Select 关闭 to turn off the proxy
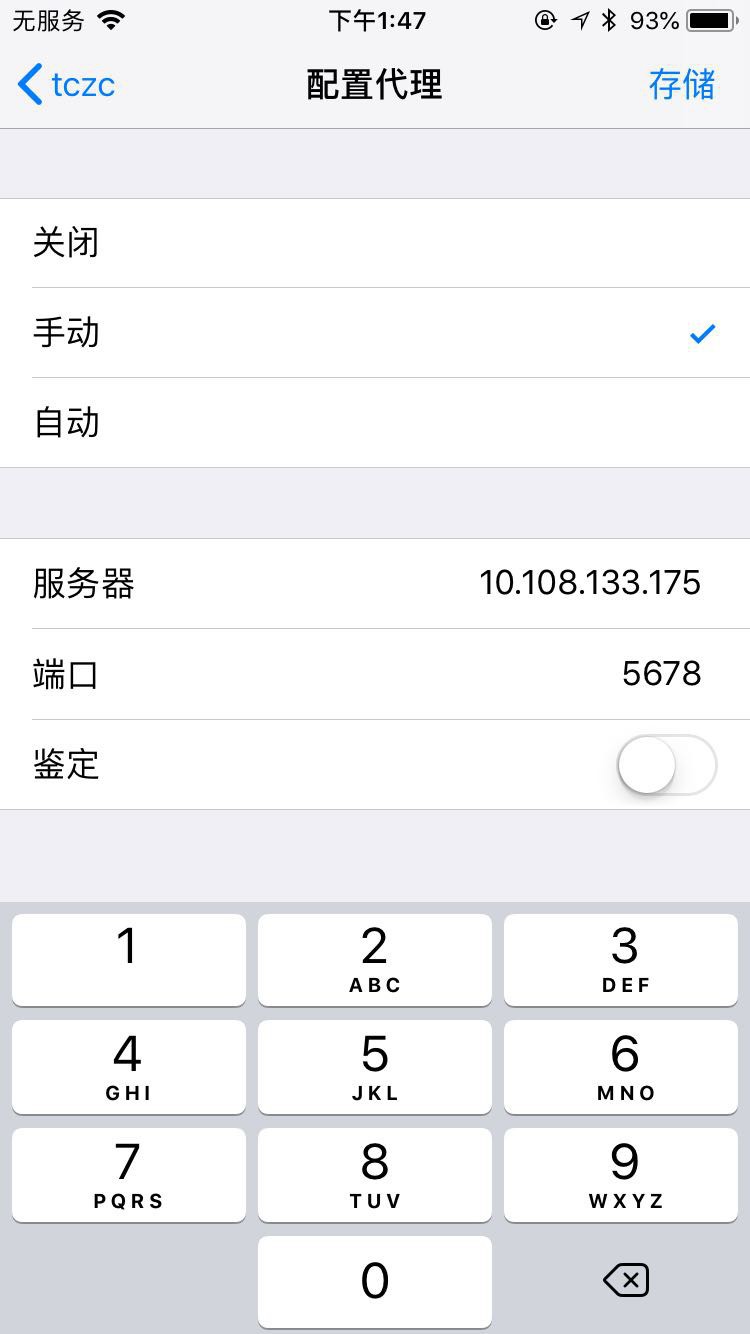Image resolution: width=750 pixels, height=1334 pixels. tap(375, 243)
